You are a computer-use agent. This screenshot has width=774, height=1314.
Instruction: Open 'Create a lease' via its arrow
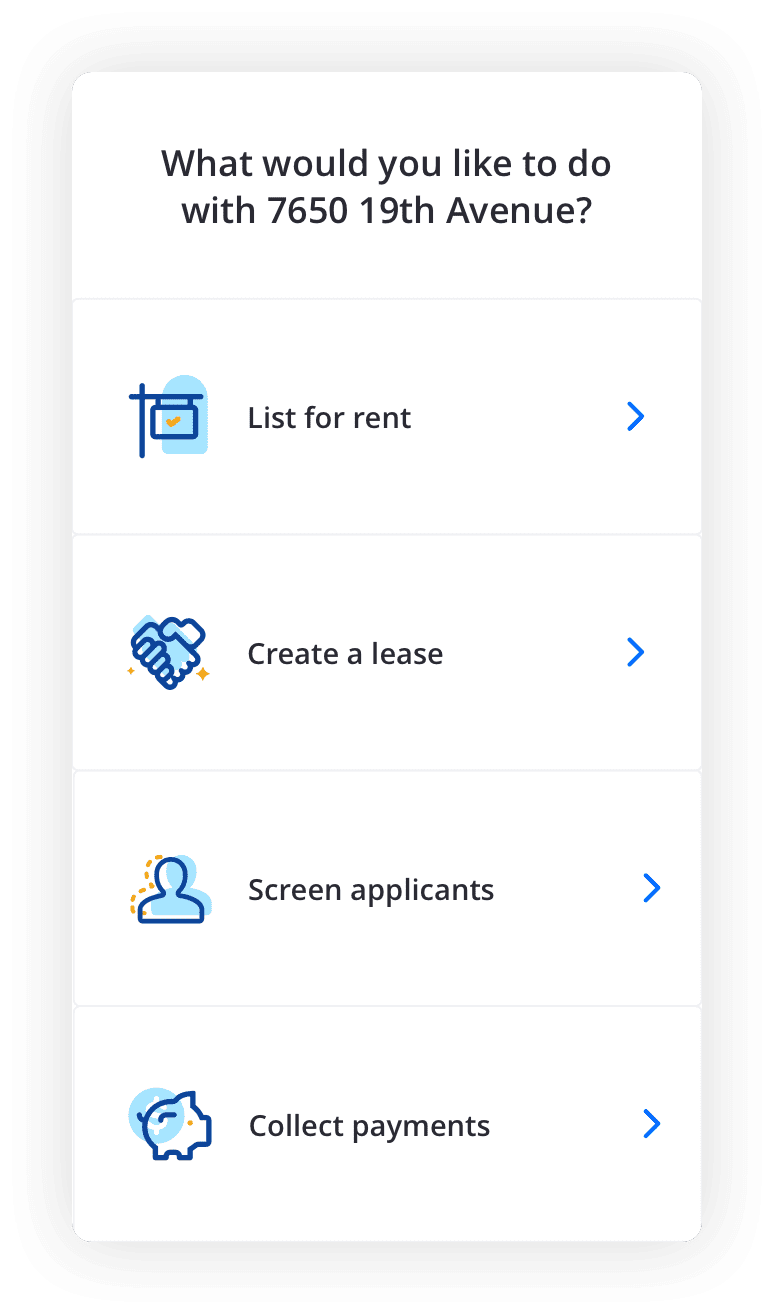click(x=636, y=652)
